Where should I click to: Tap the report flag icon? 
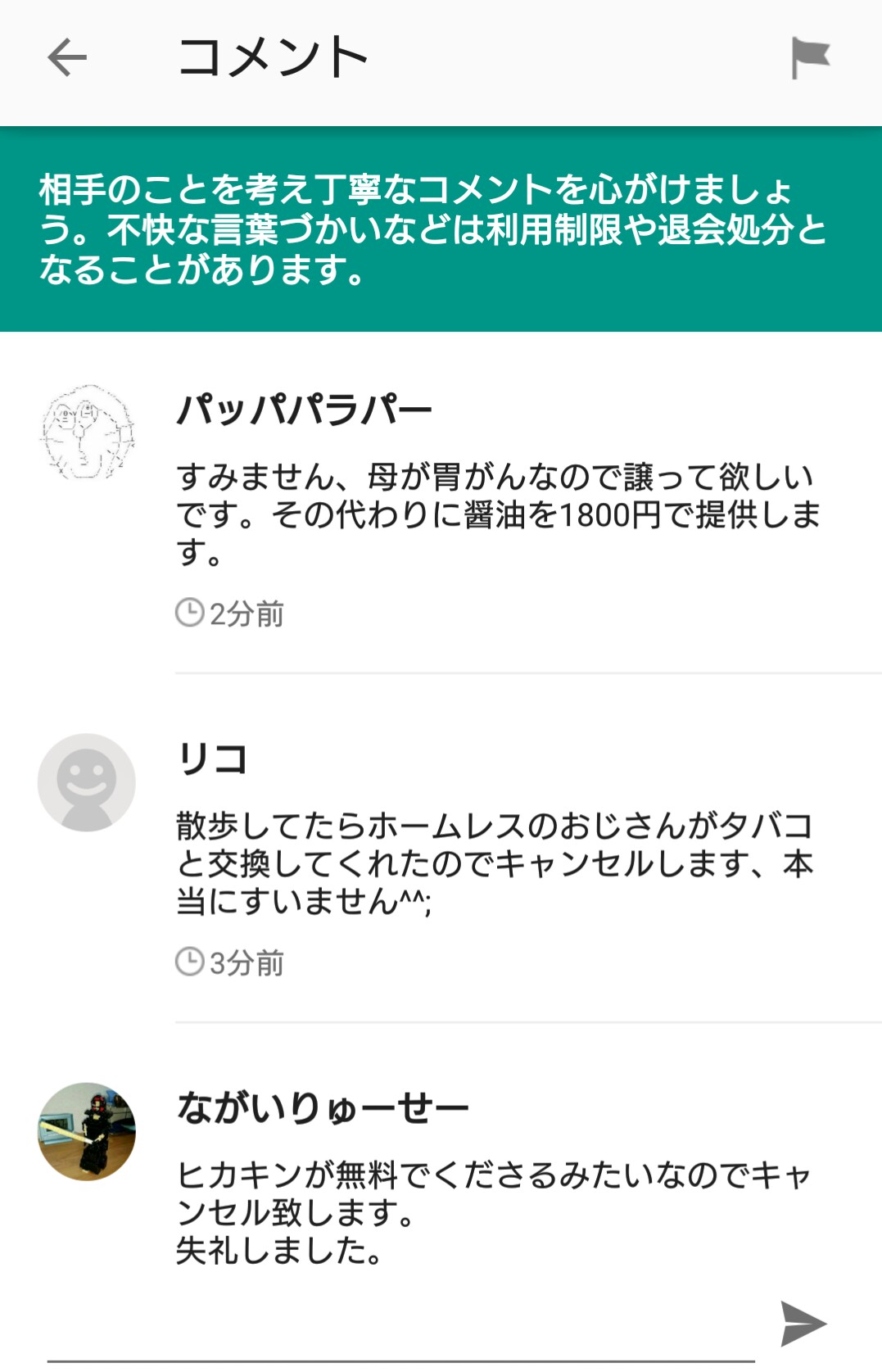(x=810, y=58)
